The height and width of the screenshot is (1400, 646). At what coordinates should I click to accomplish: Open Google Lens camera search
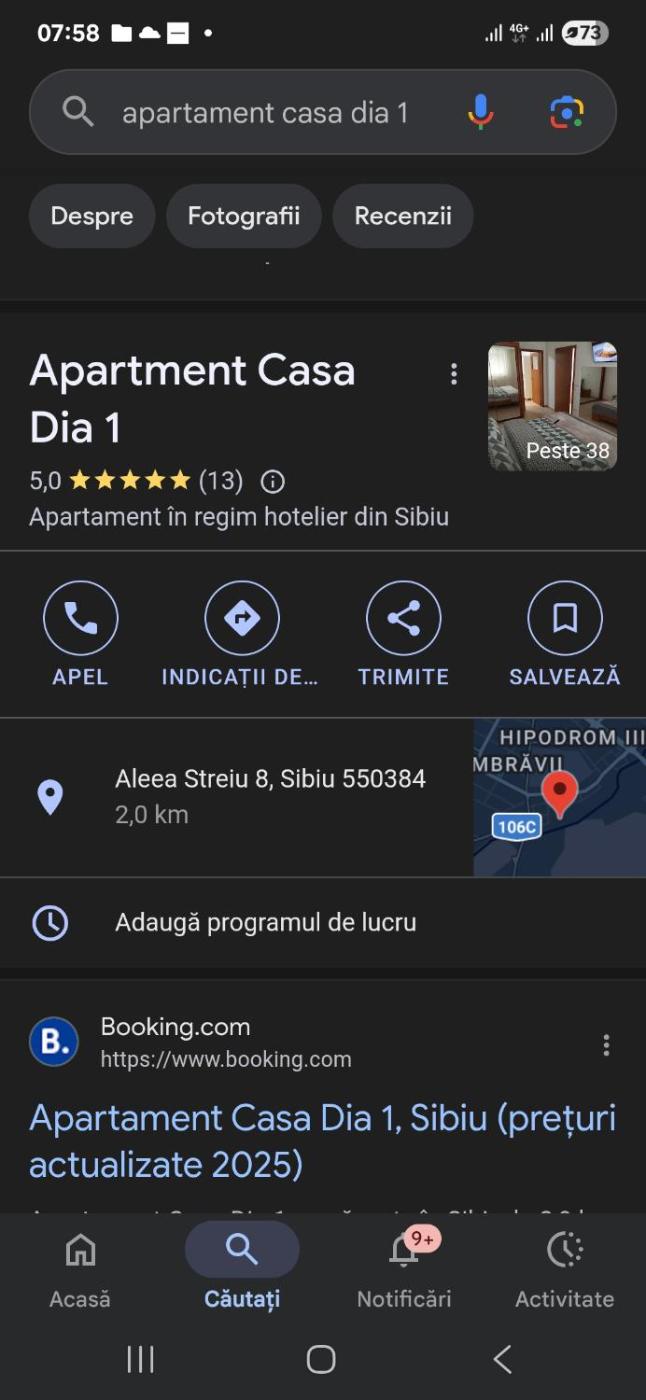point(567,113)
